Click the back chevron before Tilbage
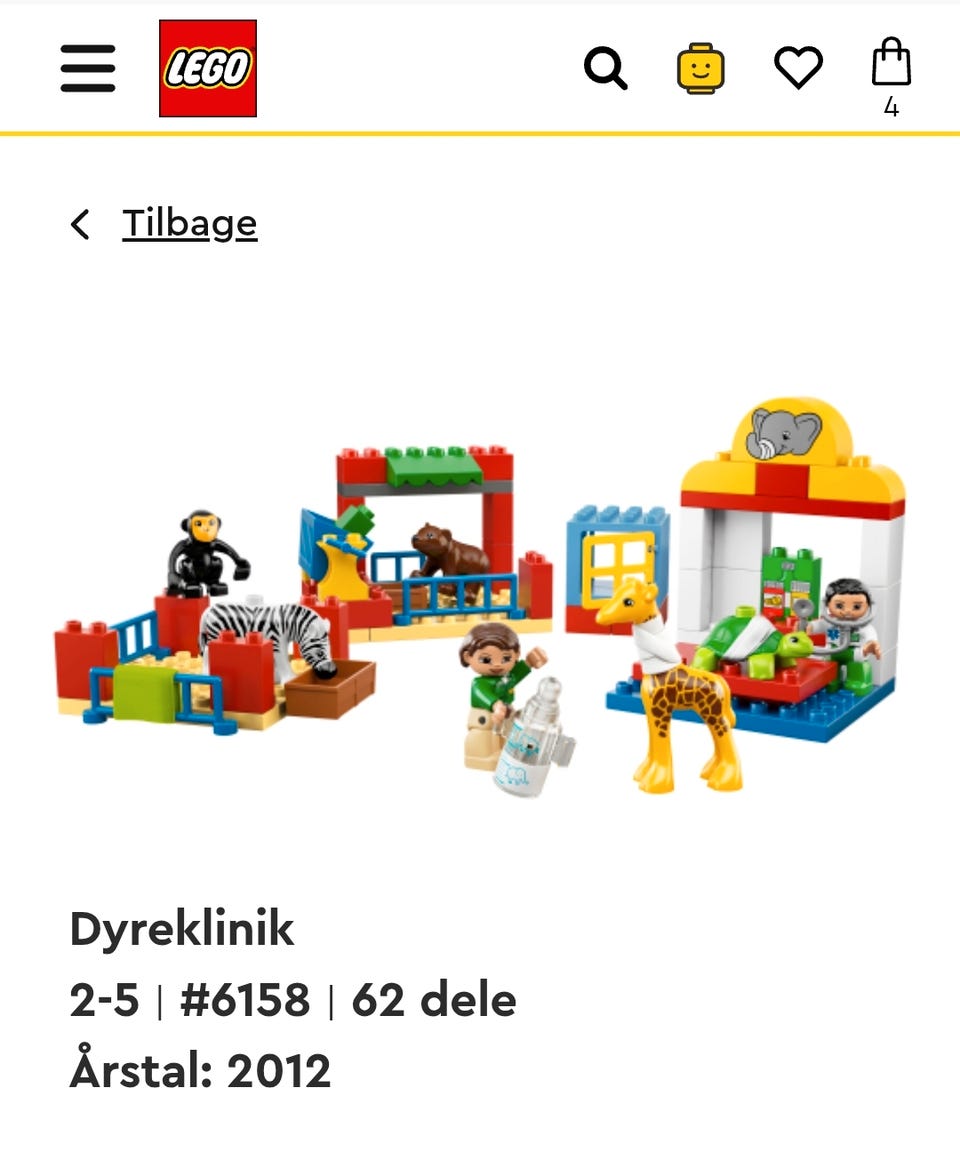This screenshot has height=1160, width=960. point(80,224)
